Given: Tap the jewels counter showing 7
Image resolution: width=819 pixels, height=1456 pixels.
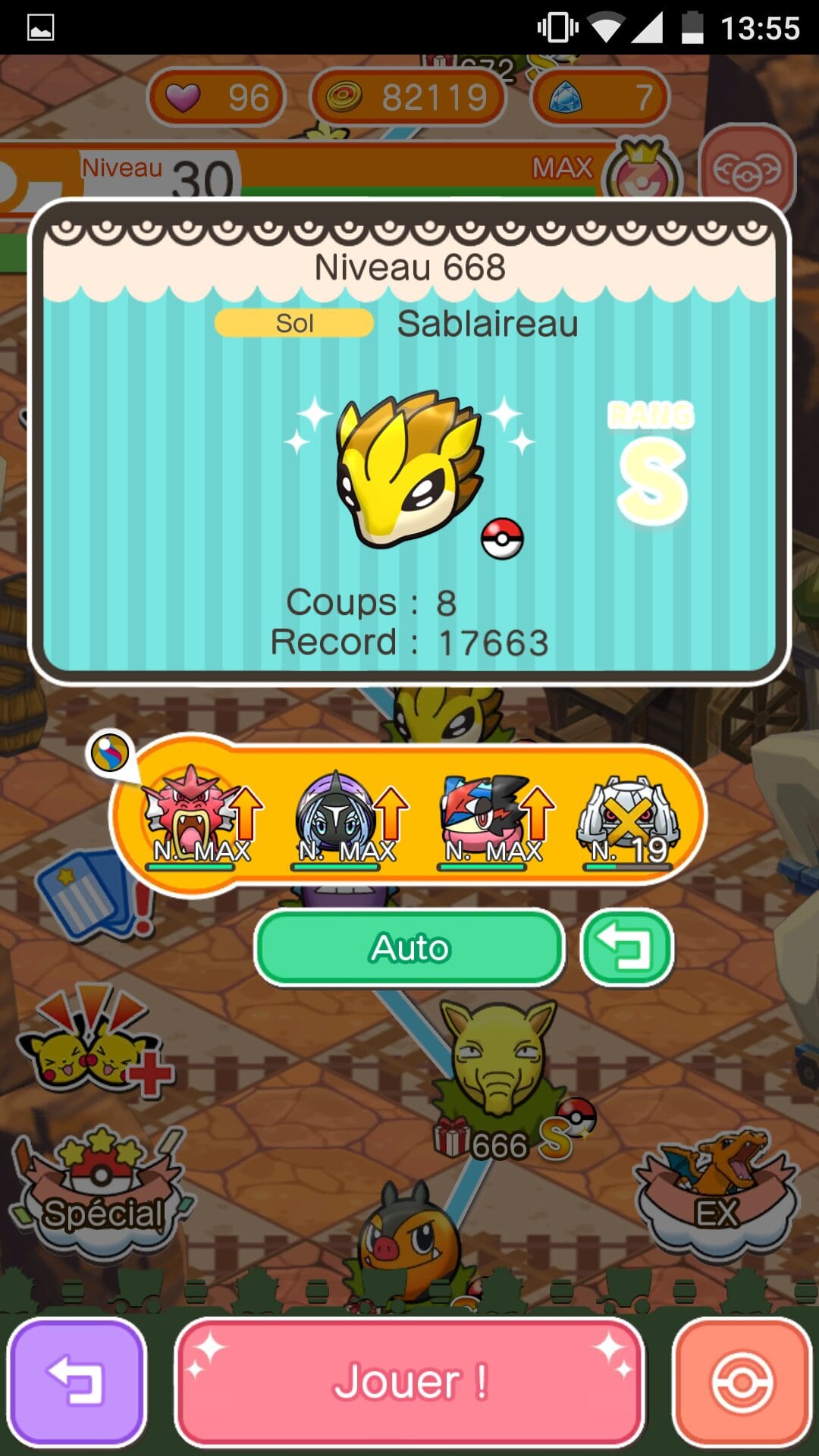Looking at the screenshot, I should point(601,97).
